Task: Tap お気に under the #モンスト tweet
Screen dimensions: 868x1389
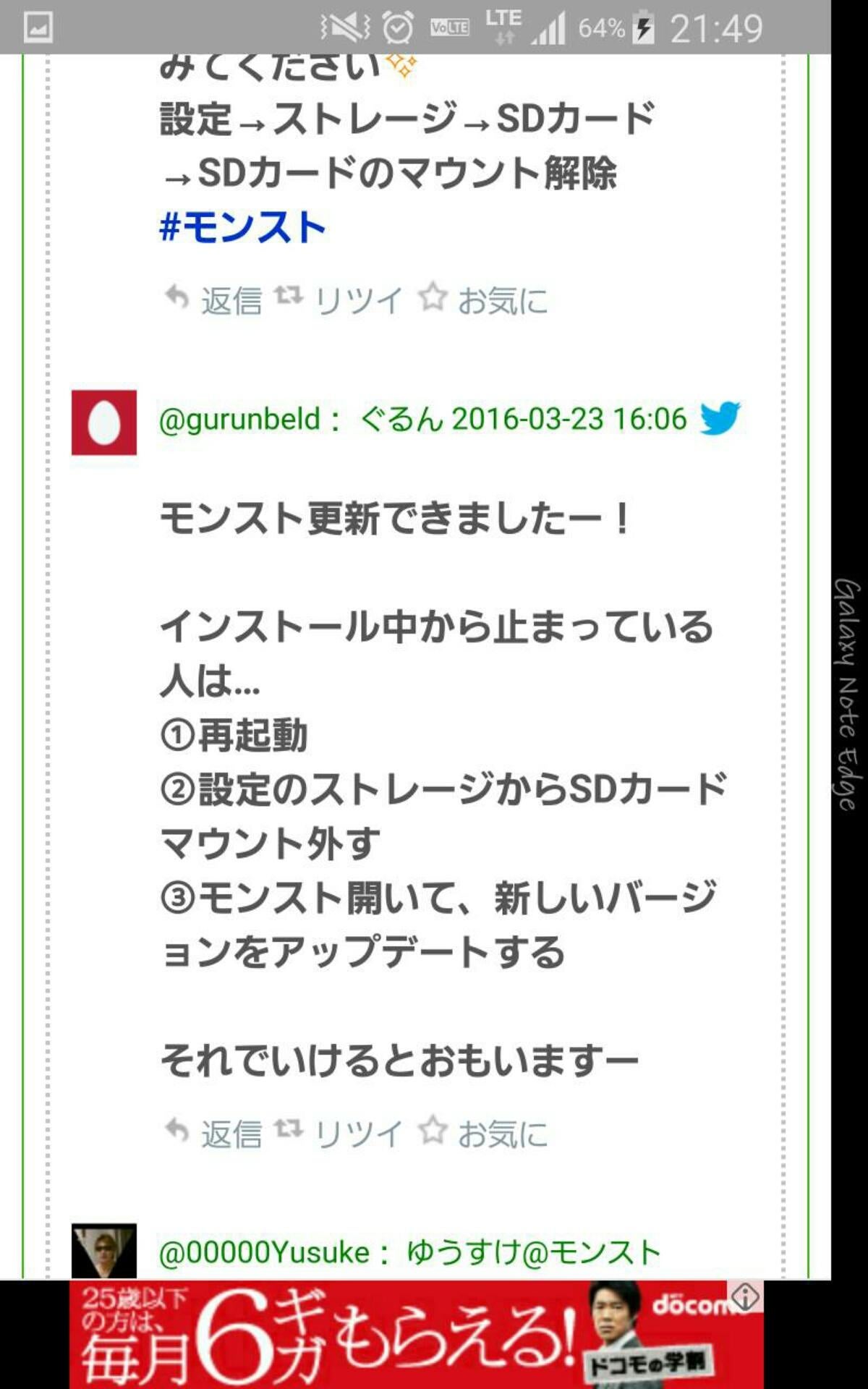Action: click(483, 300)
